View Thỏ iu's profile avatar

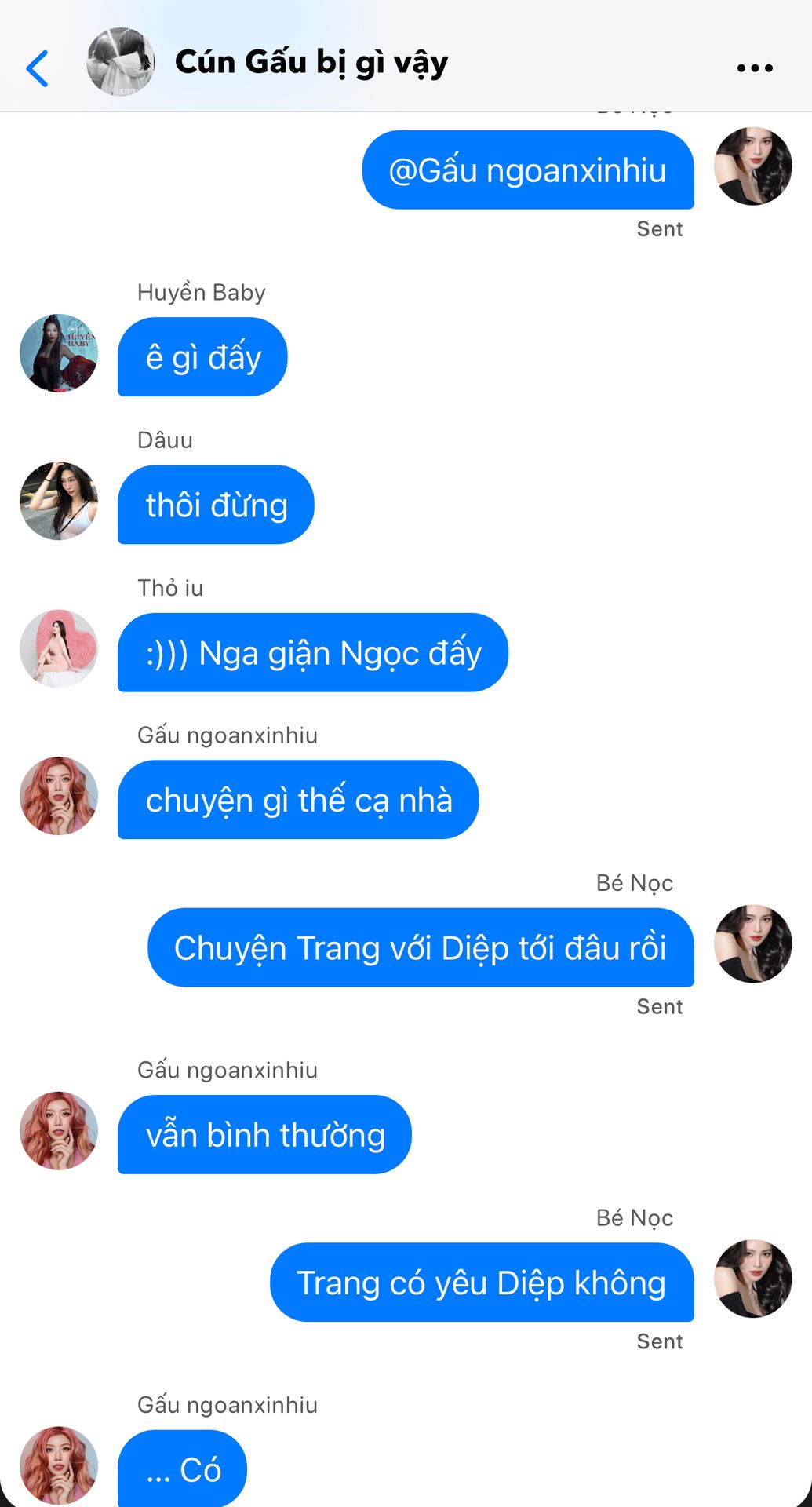tap(59, 648)
